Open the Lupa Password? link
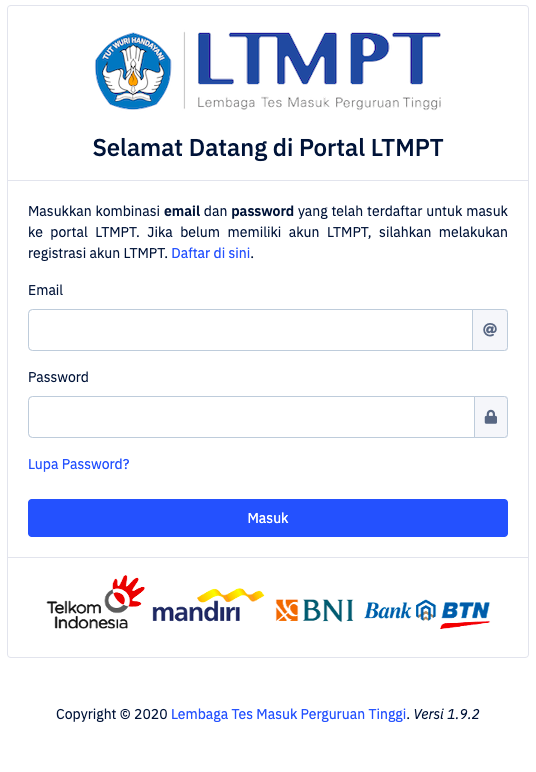536x772 pixels. click(79, 464)
